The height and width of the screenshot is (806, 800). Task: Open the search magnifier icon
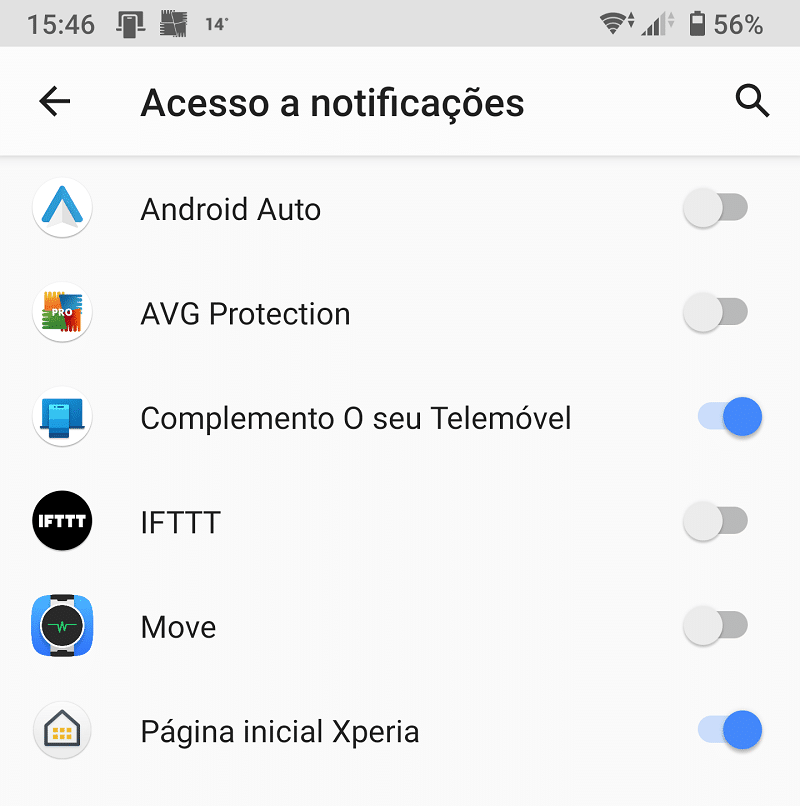[752, 101]
